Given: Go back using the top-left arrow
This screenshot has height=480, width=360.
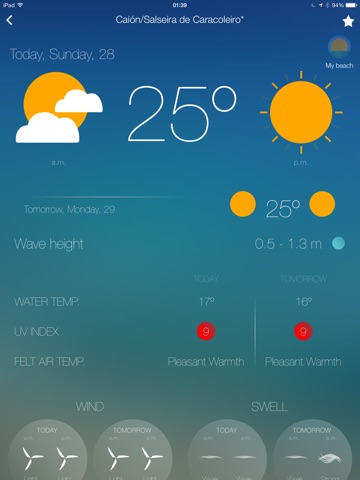Looking at the screenshot, I should coord(9,20).
